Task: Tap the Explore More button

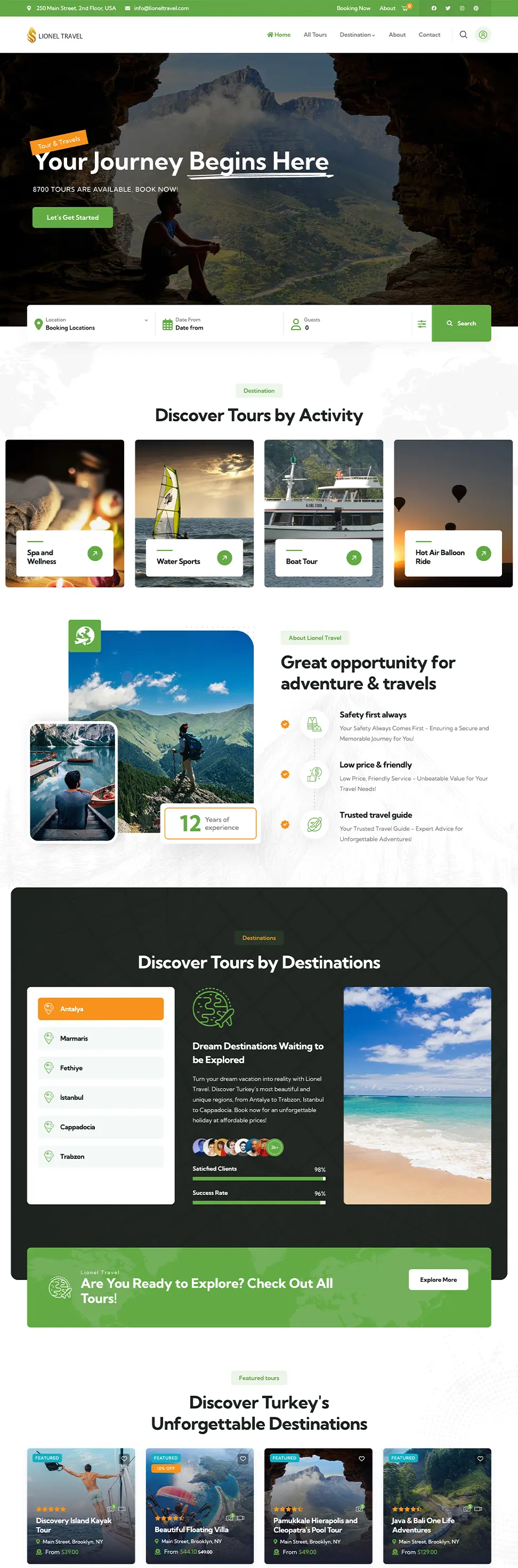Action: [438, 1279]
